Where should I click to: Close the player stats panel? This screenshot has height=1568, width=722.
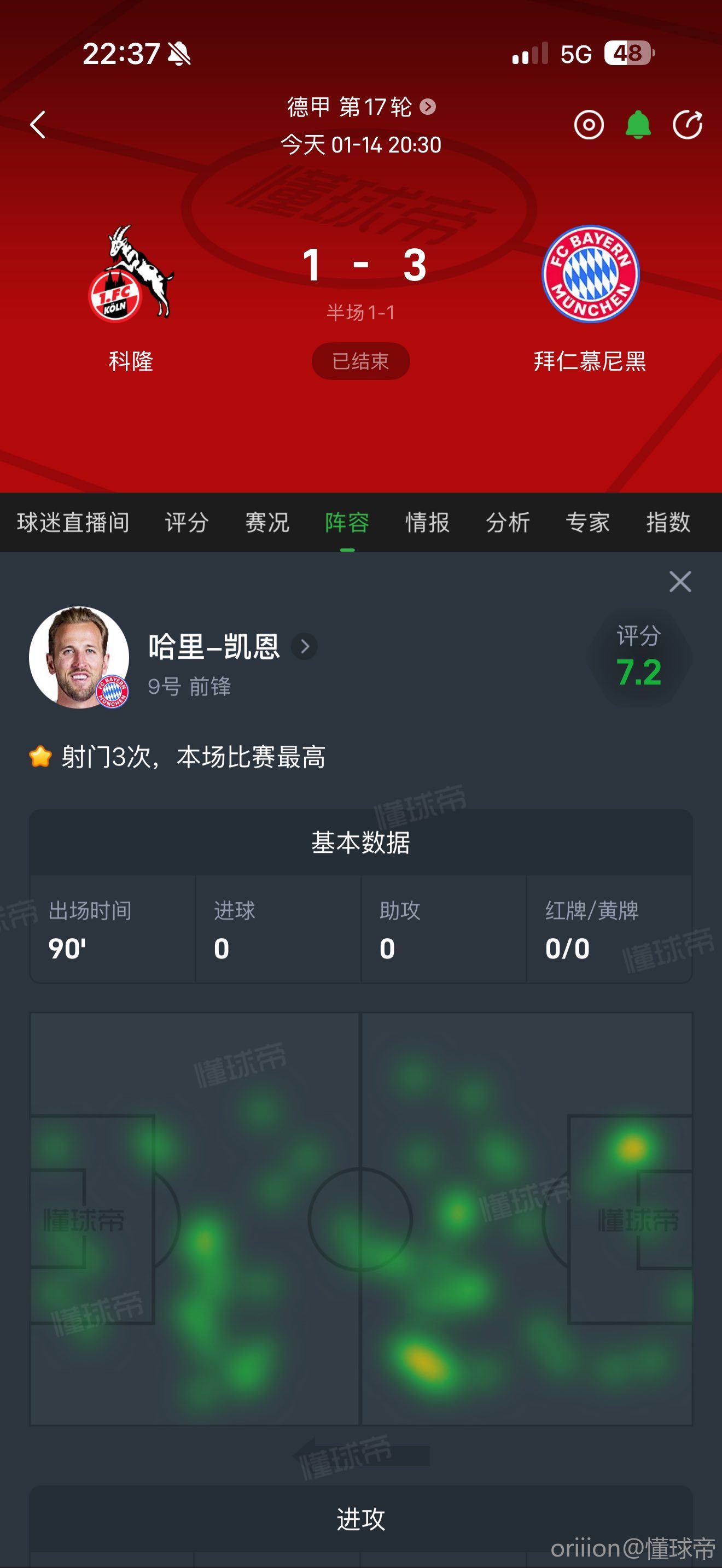tap(680, 582)
